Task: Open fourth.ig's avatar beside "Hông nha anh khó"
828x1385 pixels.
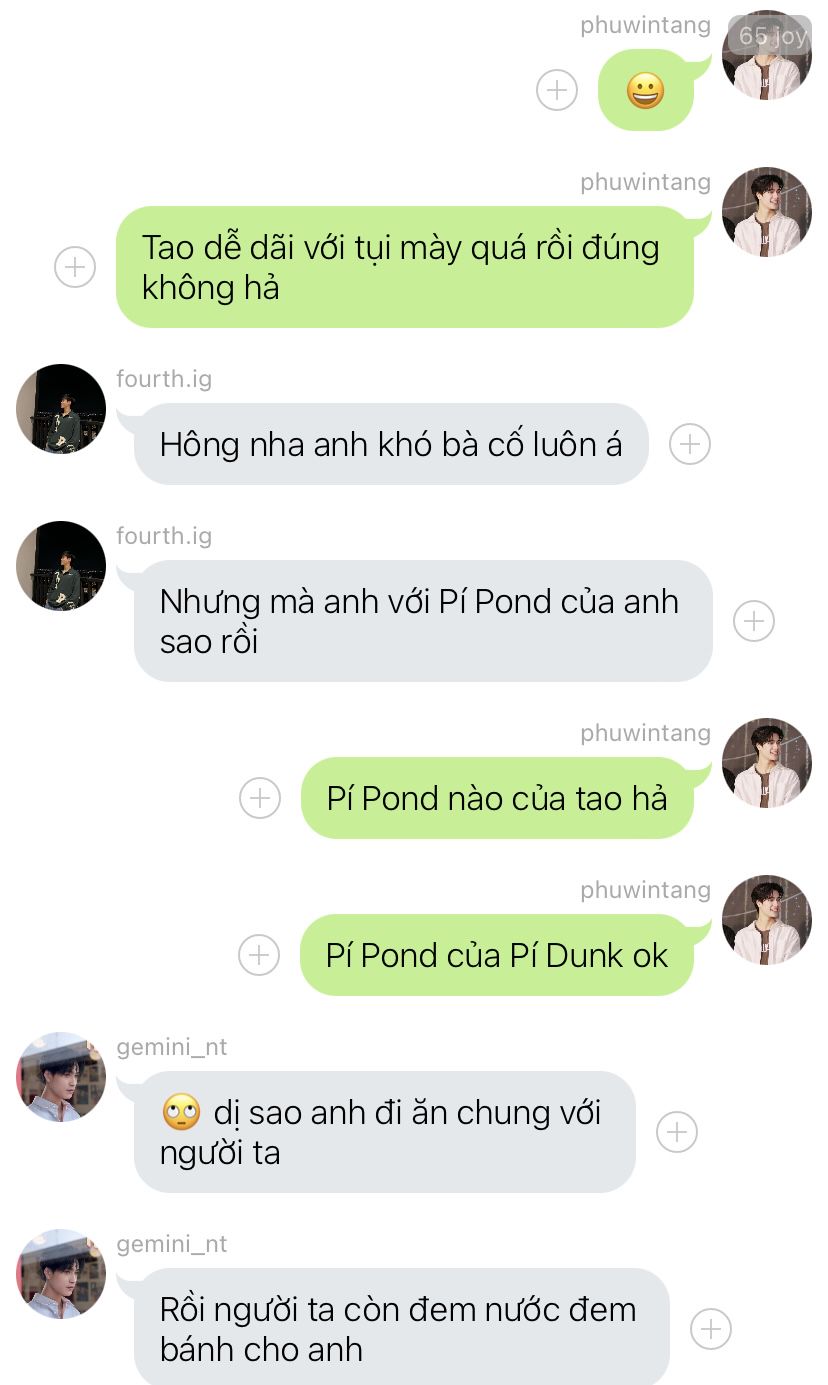Action: 61,409
